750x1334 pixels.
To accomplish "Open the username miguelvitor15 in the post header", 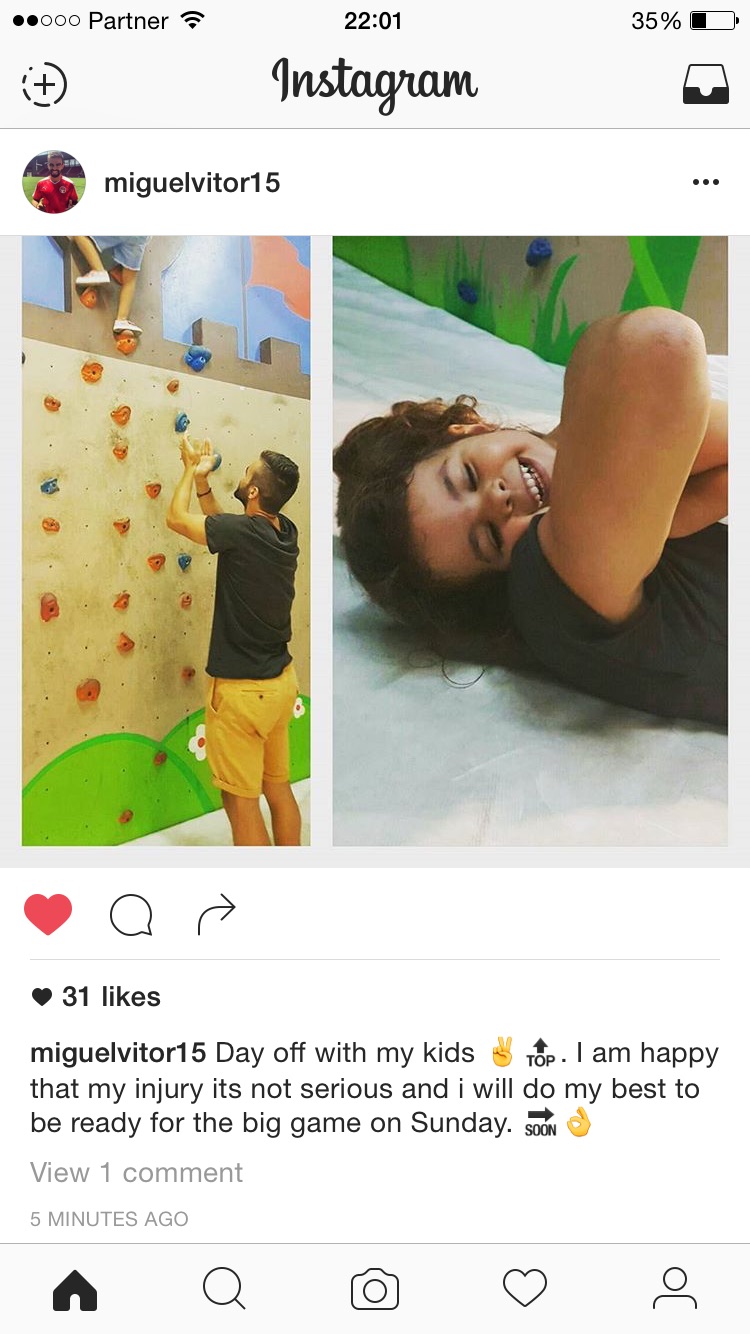I will click(192, 183).
